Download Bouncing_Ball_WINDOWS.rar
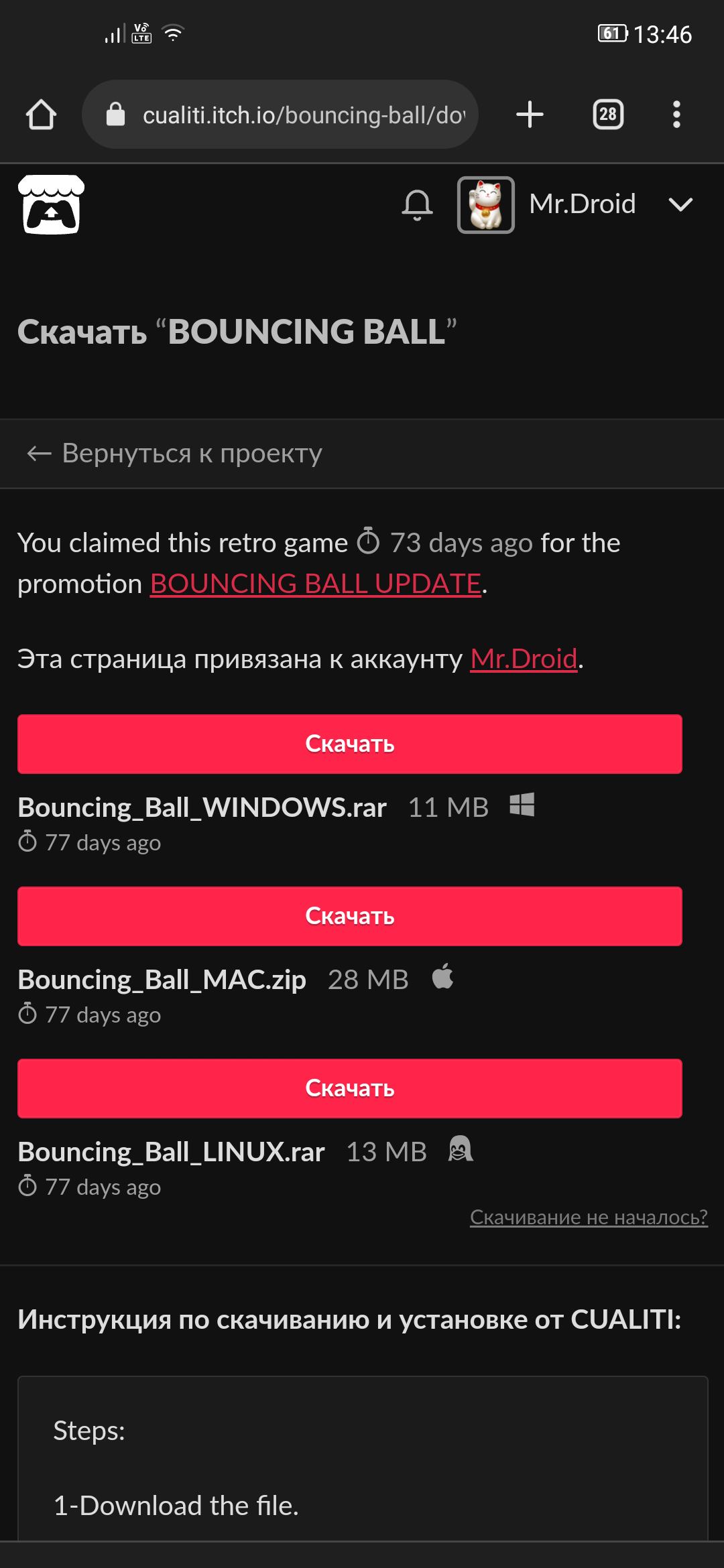Image resolution: width=724 pixels, height=1568 pixels. (349, 744)
